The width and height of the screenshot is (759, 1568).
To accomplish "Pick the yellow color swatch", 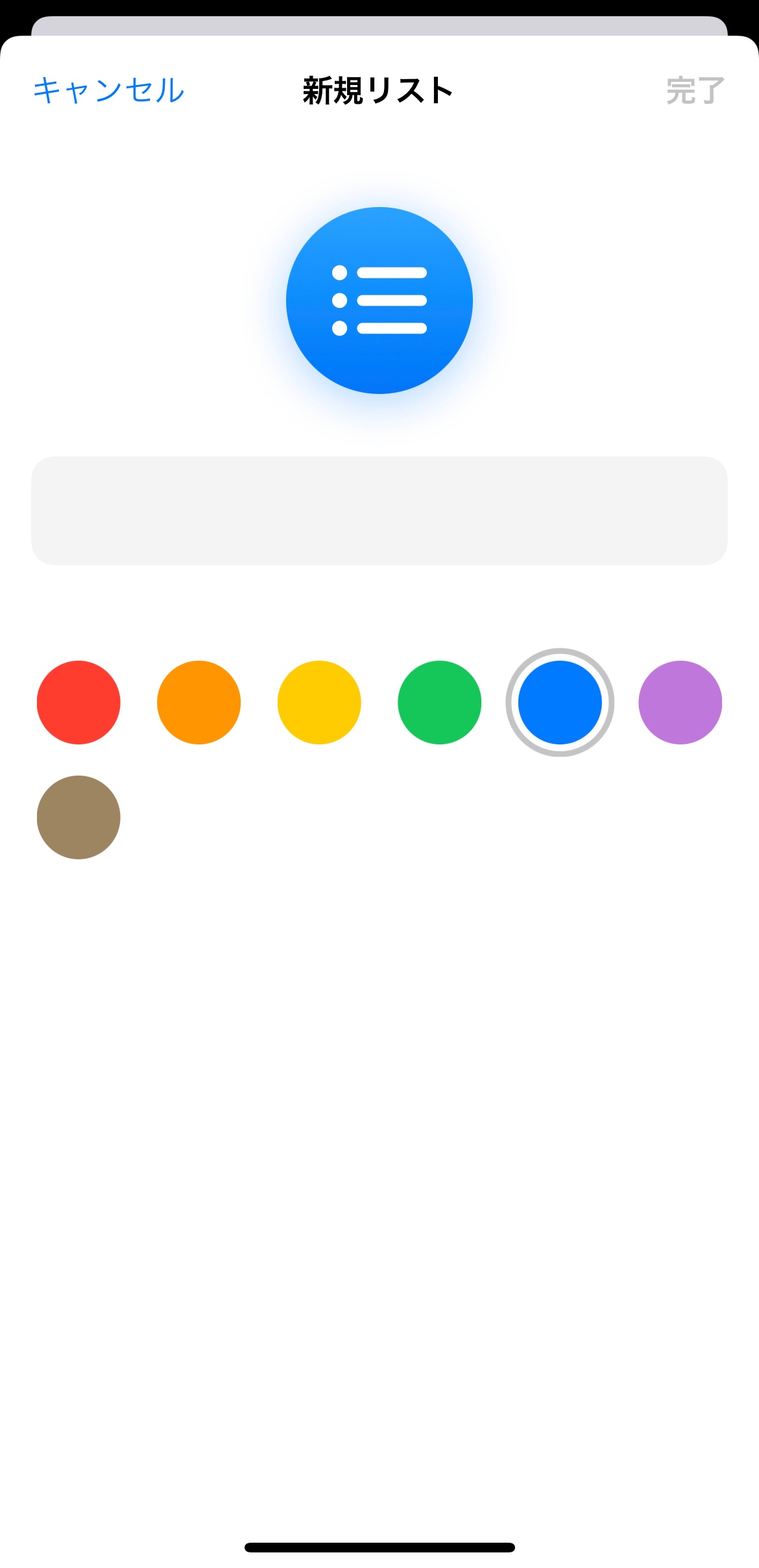I will (319, 702).
